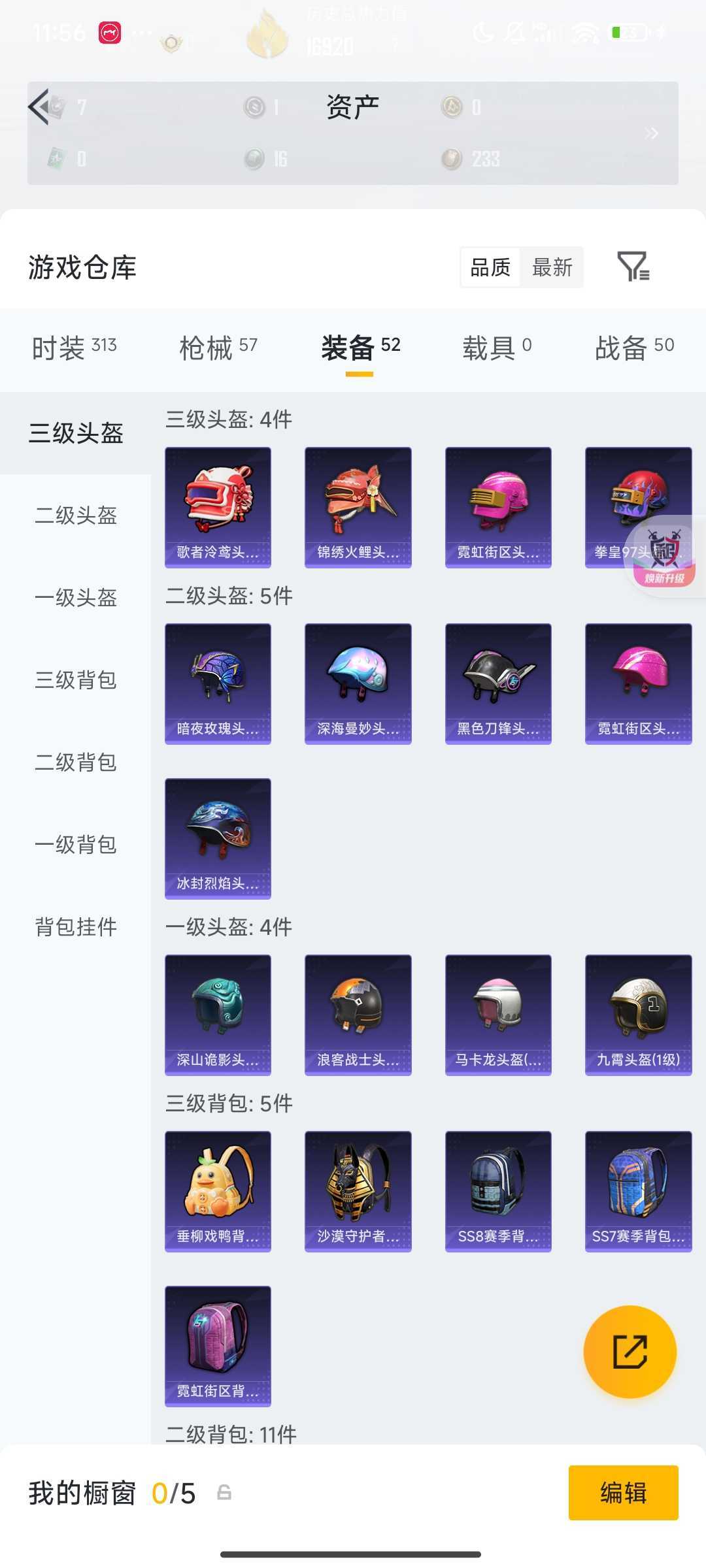Select 二级头盔 category in the sidebar

[x=75, y=515]
